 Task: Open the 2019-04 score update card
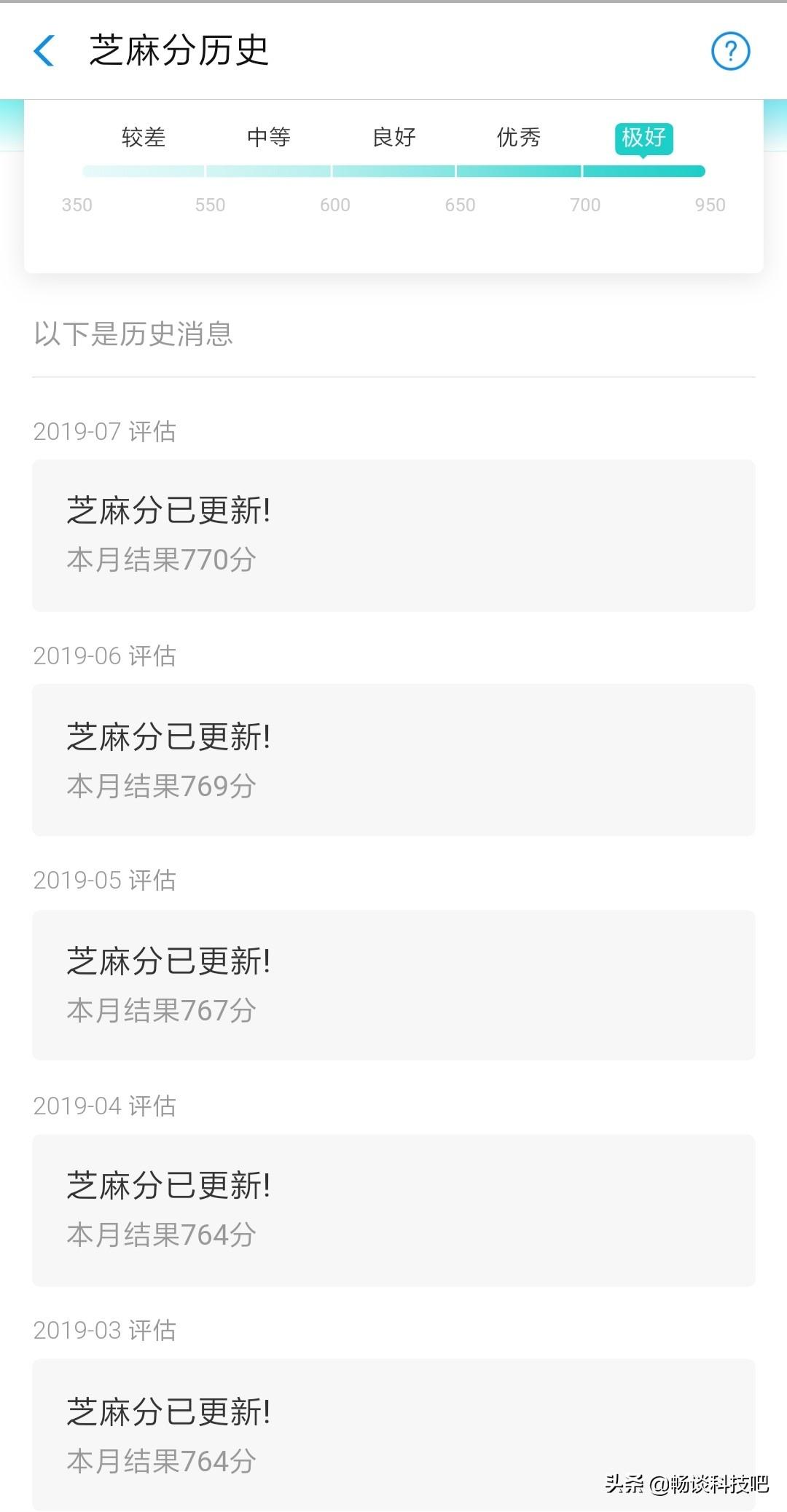tap(393, 1210)
